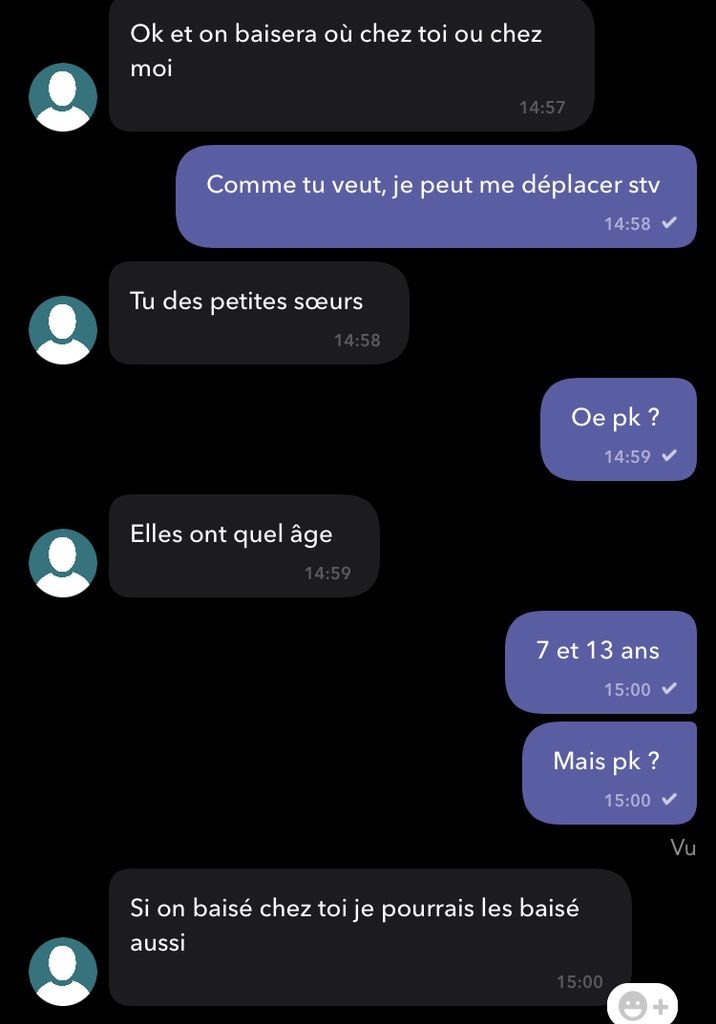Add an emoji reaction to the last message
This screenshot has height=1024, width=716.
[643, 1005]
